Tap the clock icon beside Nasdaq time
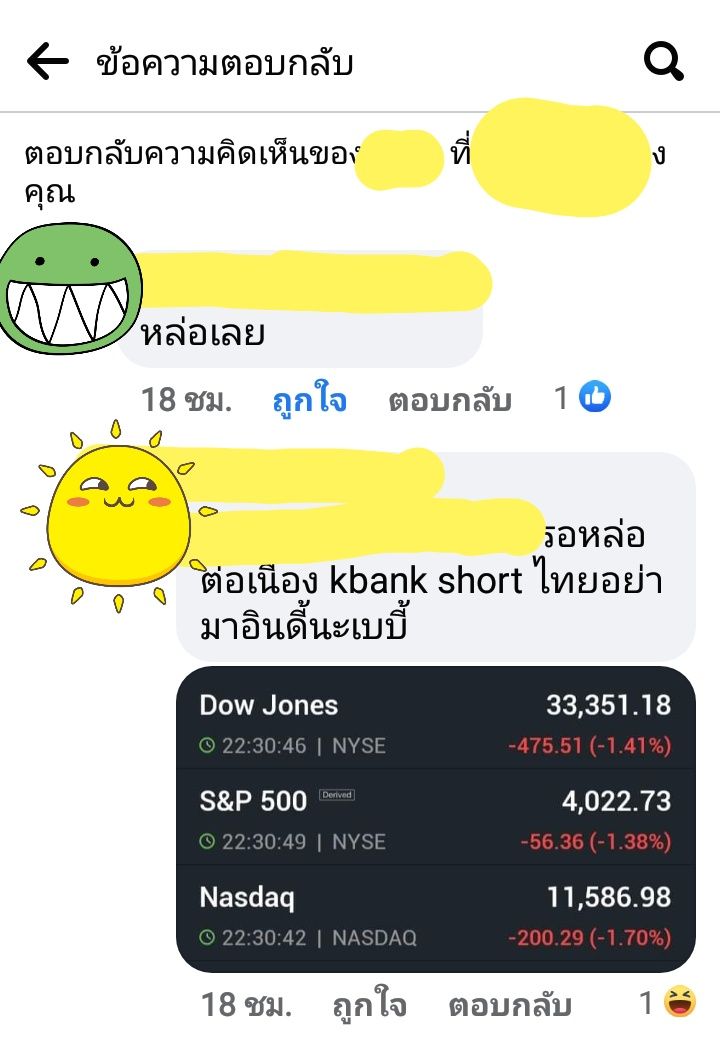Image resolution: width=720 pixels, height=1060 pixels. 208,938
